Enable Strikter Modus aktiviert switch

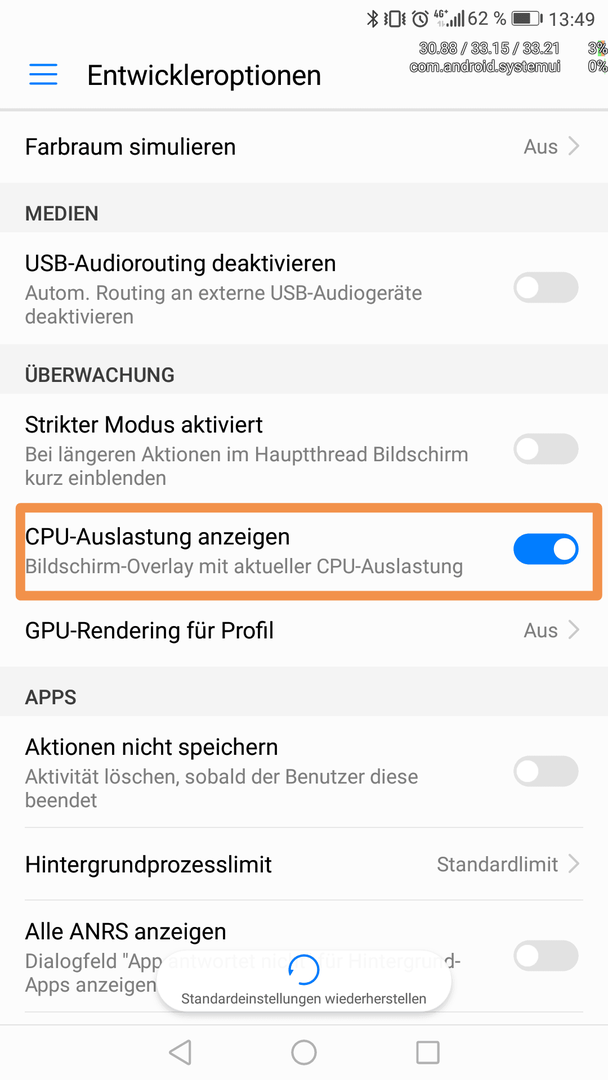[x=545, y=449]
